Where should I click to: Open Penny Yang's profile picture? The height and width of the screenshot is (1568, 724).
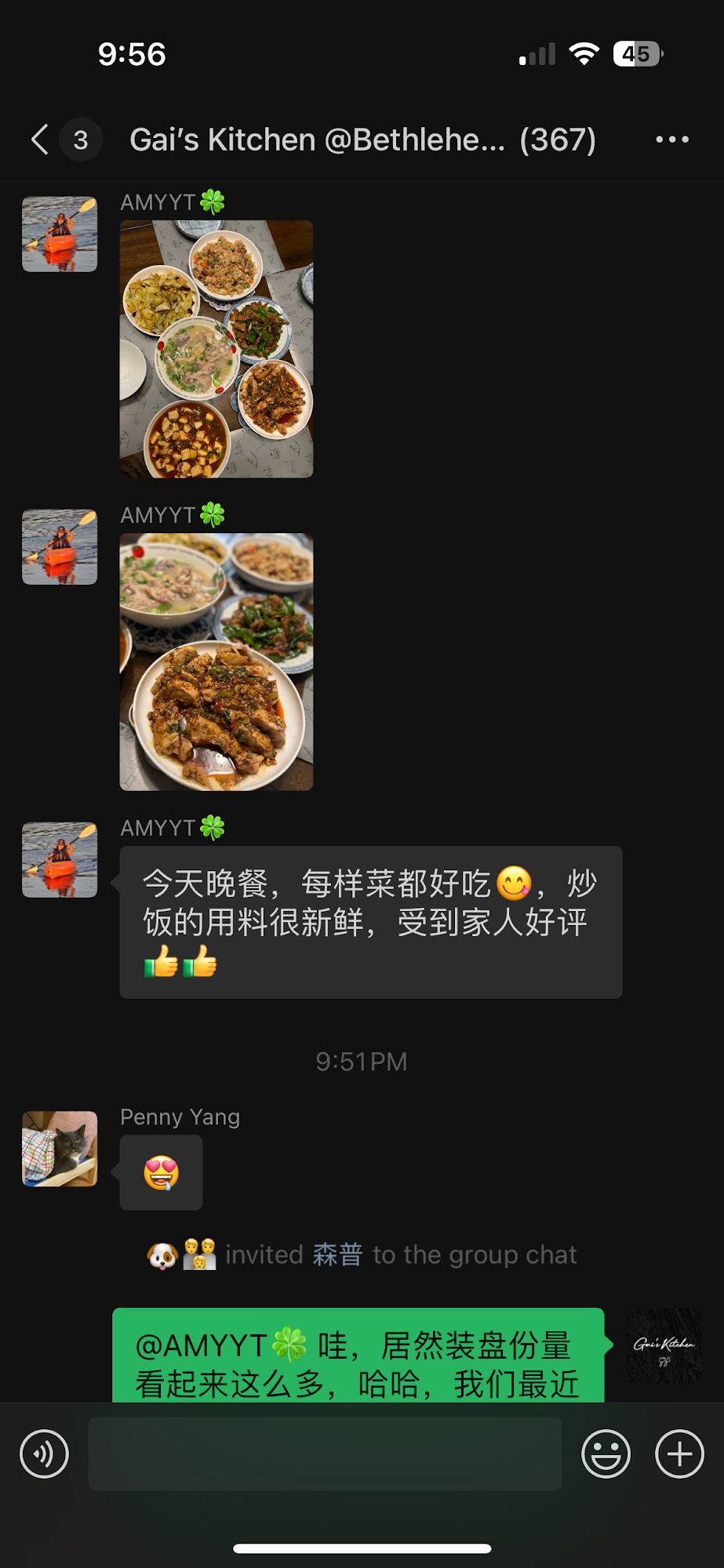click(x=60, y=1149)
